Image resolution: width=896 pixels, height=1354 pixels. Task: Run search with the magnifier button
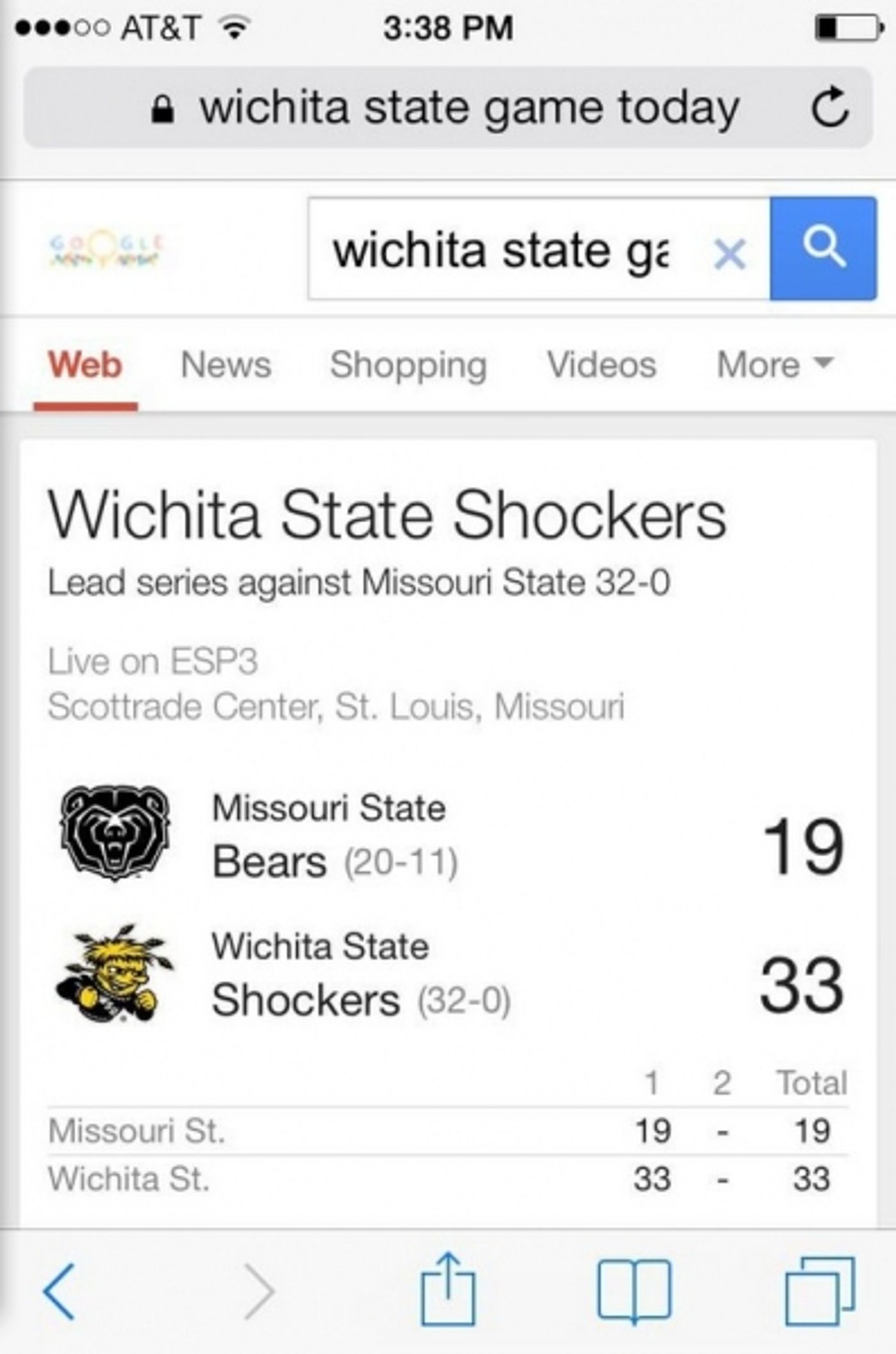[823, 249]
